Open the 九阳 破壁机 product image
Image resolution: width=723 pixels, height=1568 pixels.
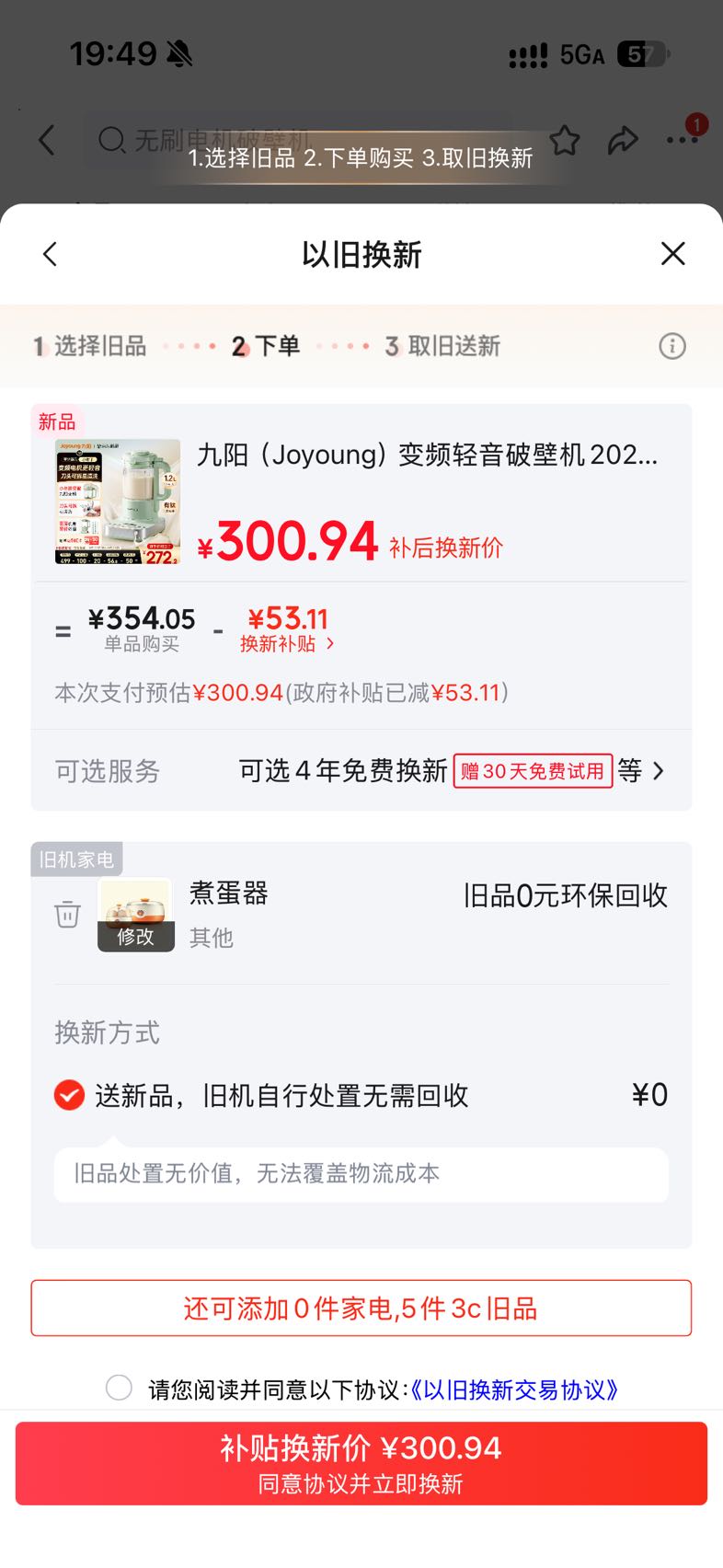click(x=118, y=502)
